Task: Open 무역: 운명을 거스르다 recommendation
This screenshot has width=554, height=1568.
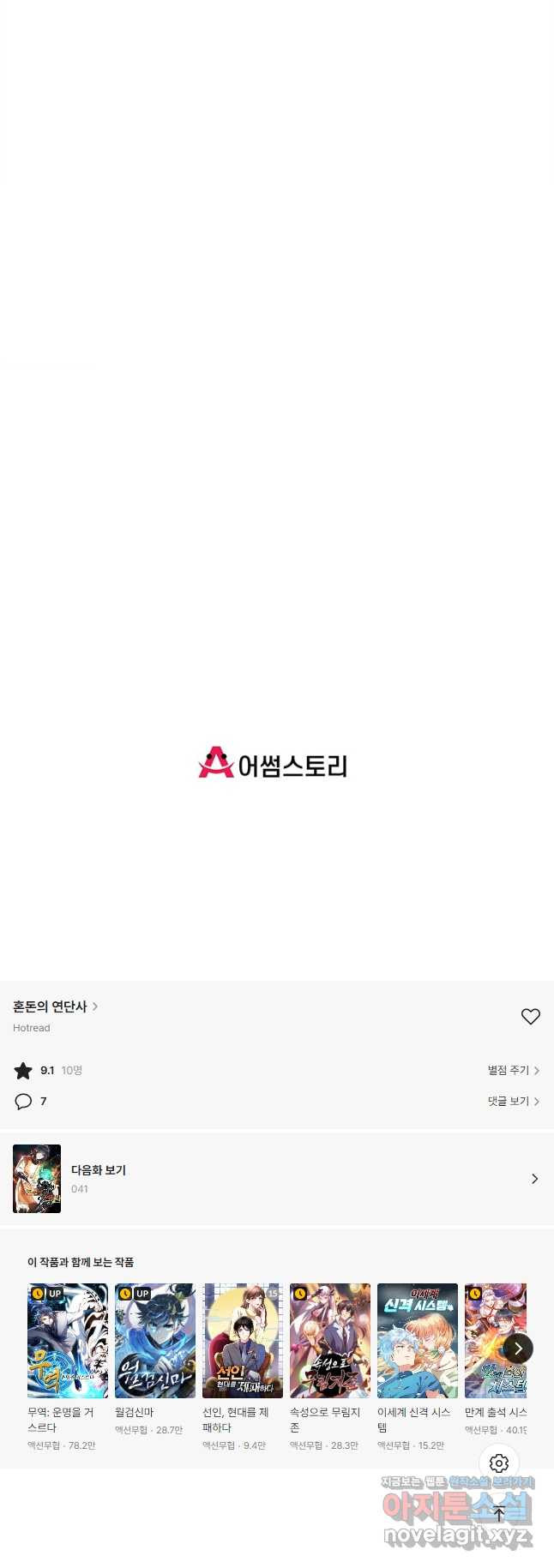Action: tap(68, 1341)
